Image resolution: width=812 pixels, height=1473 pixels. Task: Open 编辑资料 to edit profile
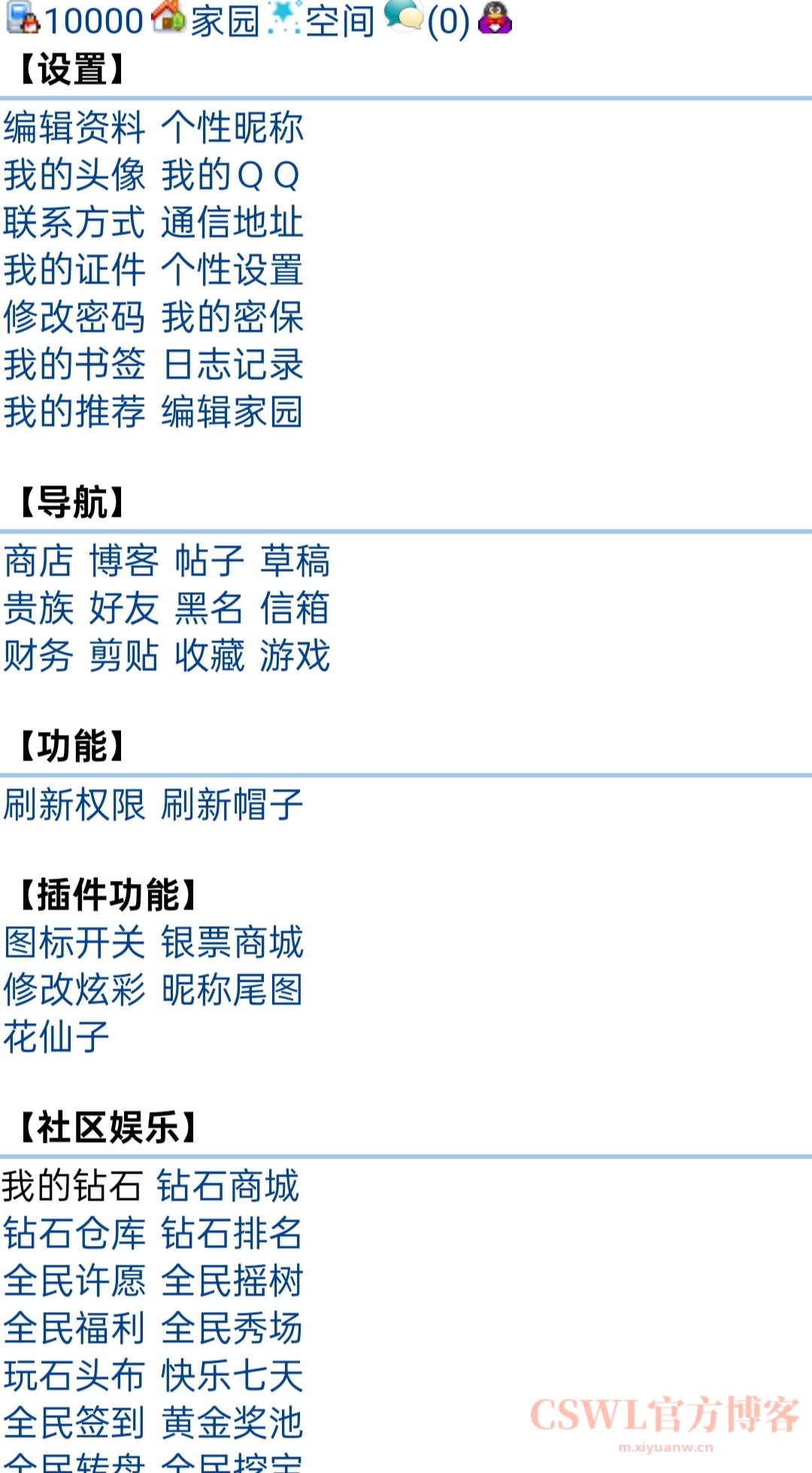coord(74,127)
